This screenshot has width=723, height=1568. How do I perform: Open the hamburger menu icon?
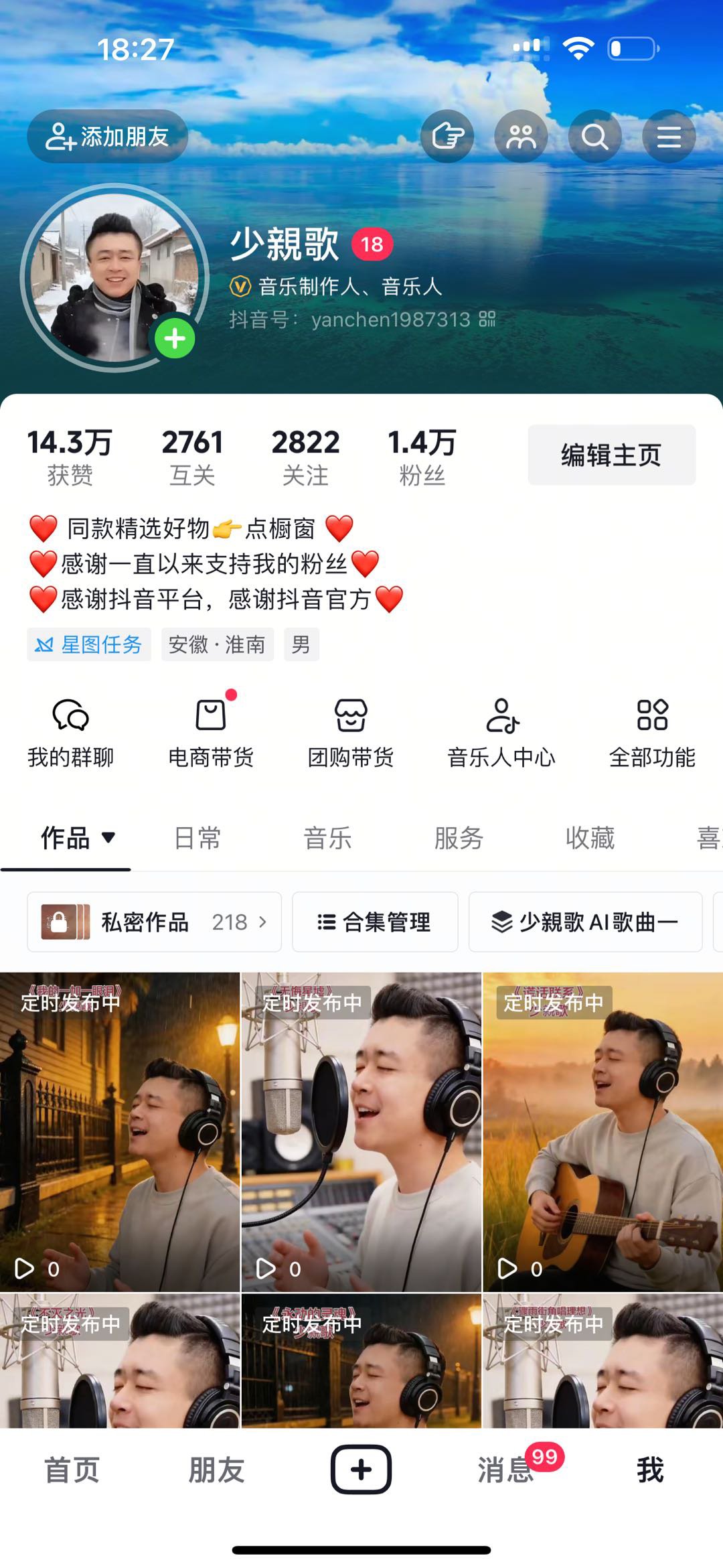click(x=668, y=137)
